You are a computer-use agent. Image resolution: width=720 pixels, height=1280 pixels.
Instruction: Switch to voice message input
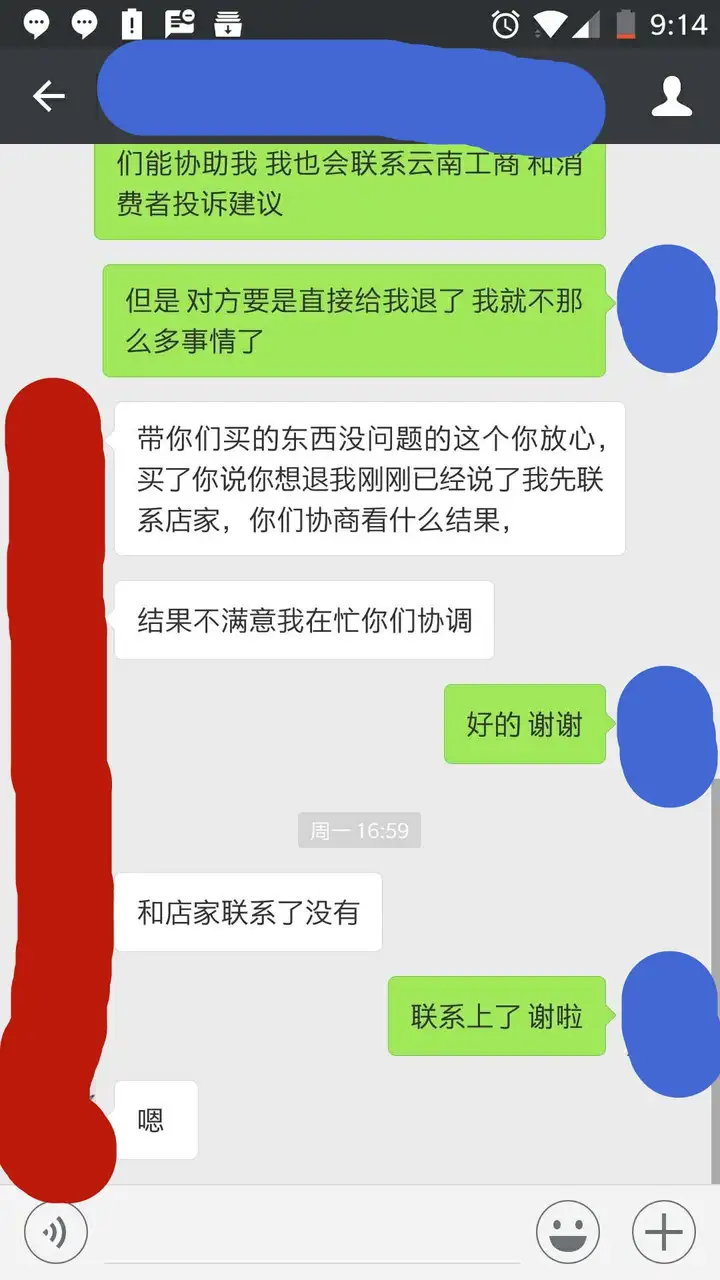(x=56, y=1232)
